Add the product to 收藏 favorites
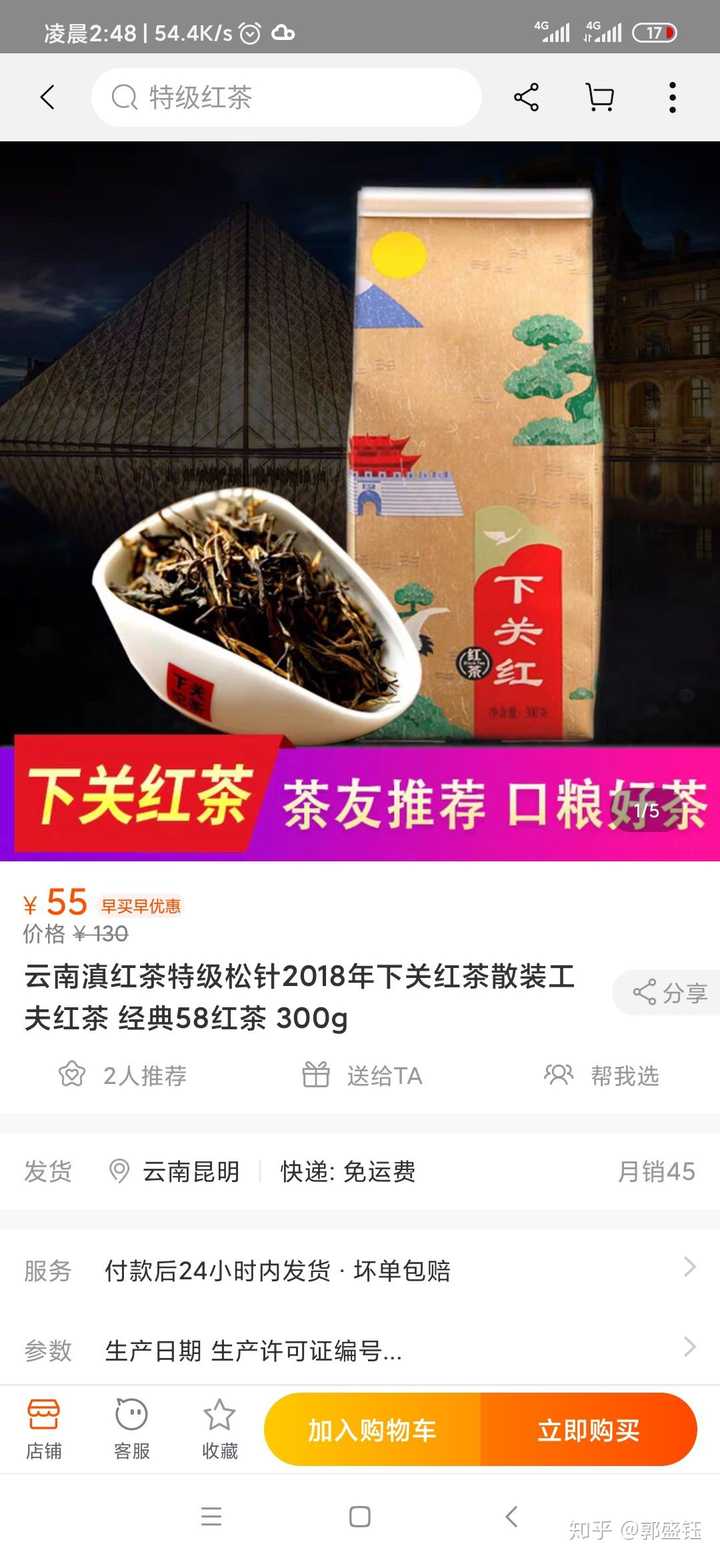The width and height of the screenshot is (720, 1560). point(219,1429)
